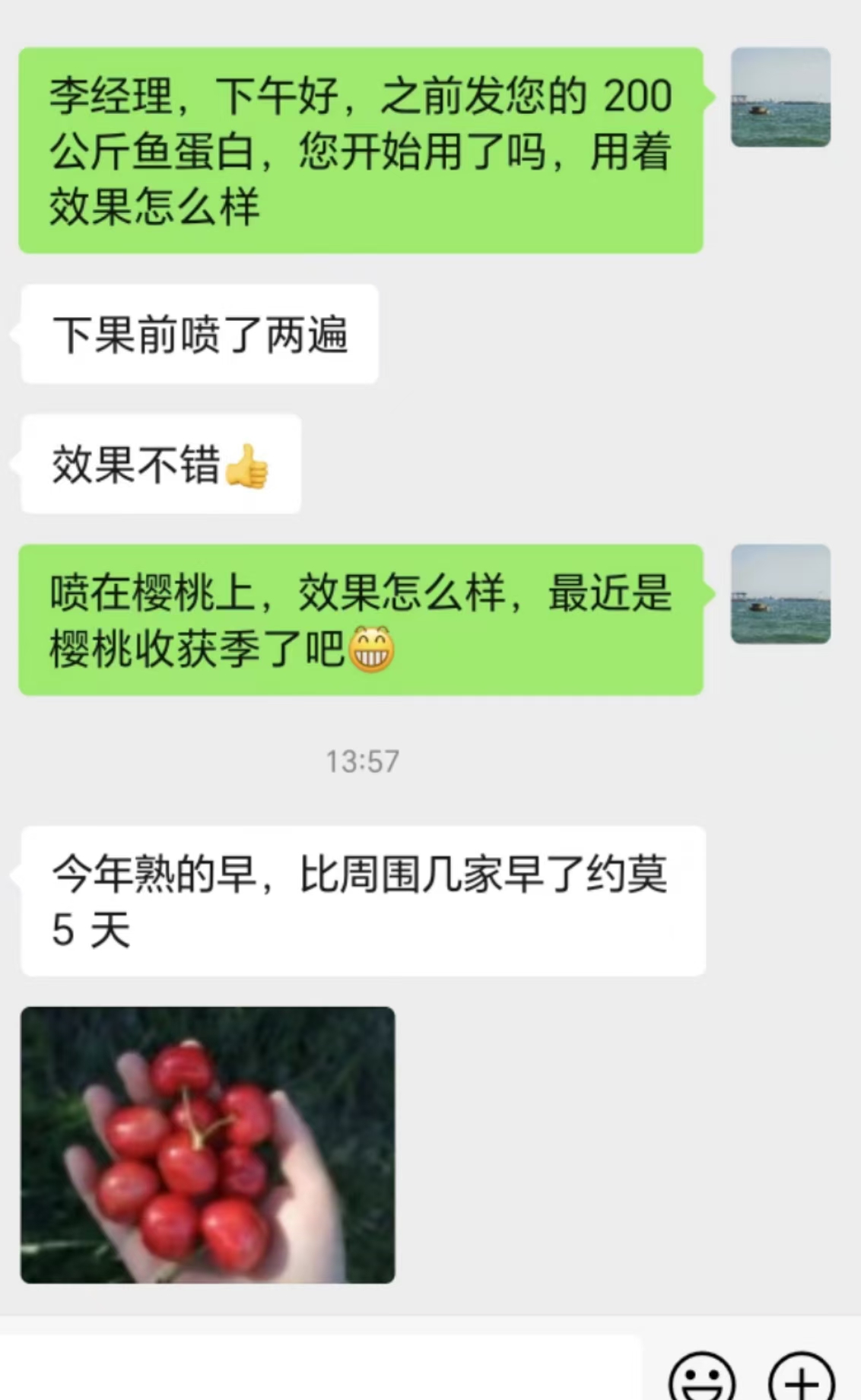Screen dimensions: 861x1400
Task: Tap sender avatar beside fish protein message
Action: pos(780,97)
